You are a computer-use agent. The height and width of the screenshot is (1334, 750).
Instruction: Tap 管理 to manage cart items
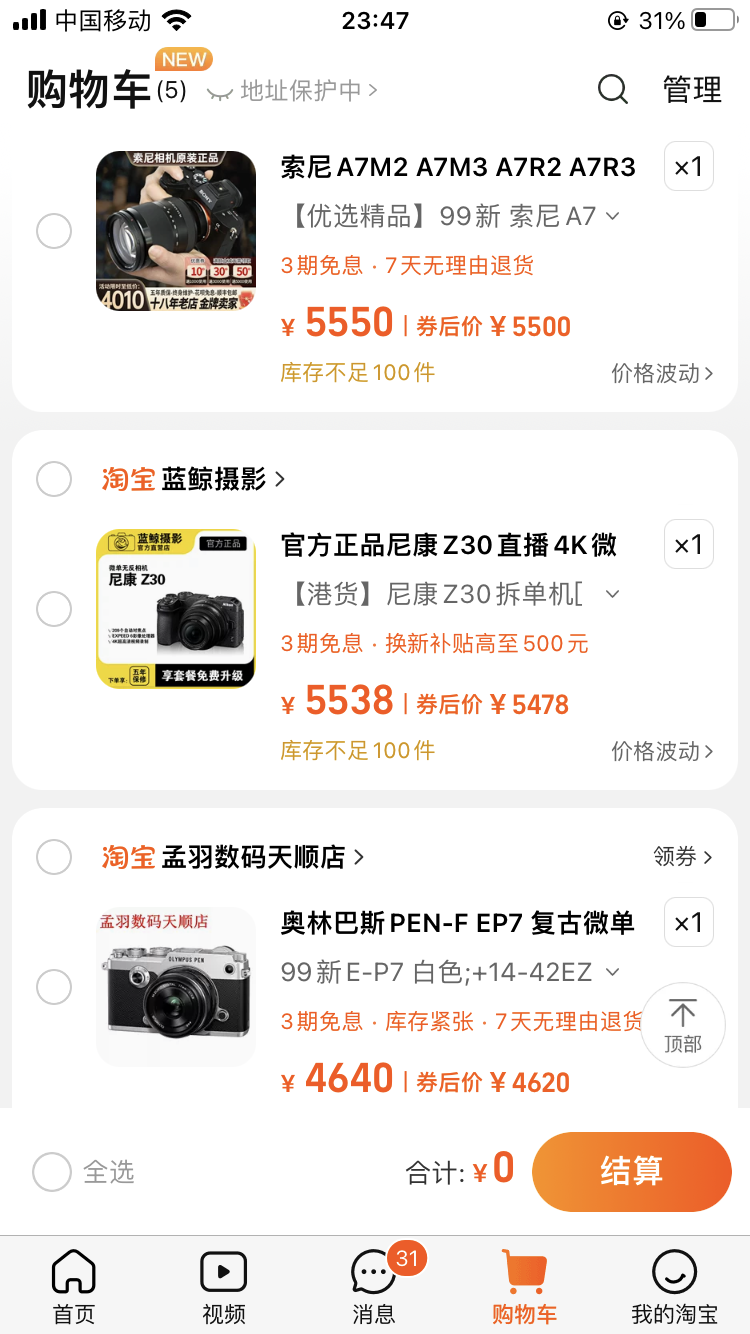[x=692, y=90]
